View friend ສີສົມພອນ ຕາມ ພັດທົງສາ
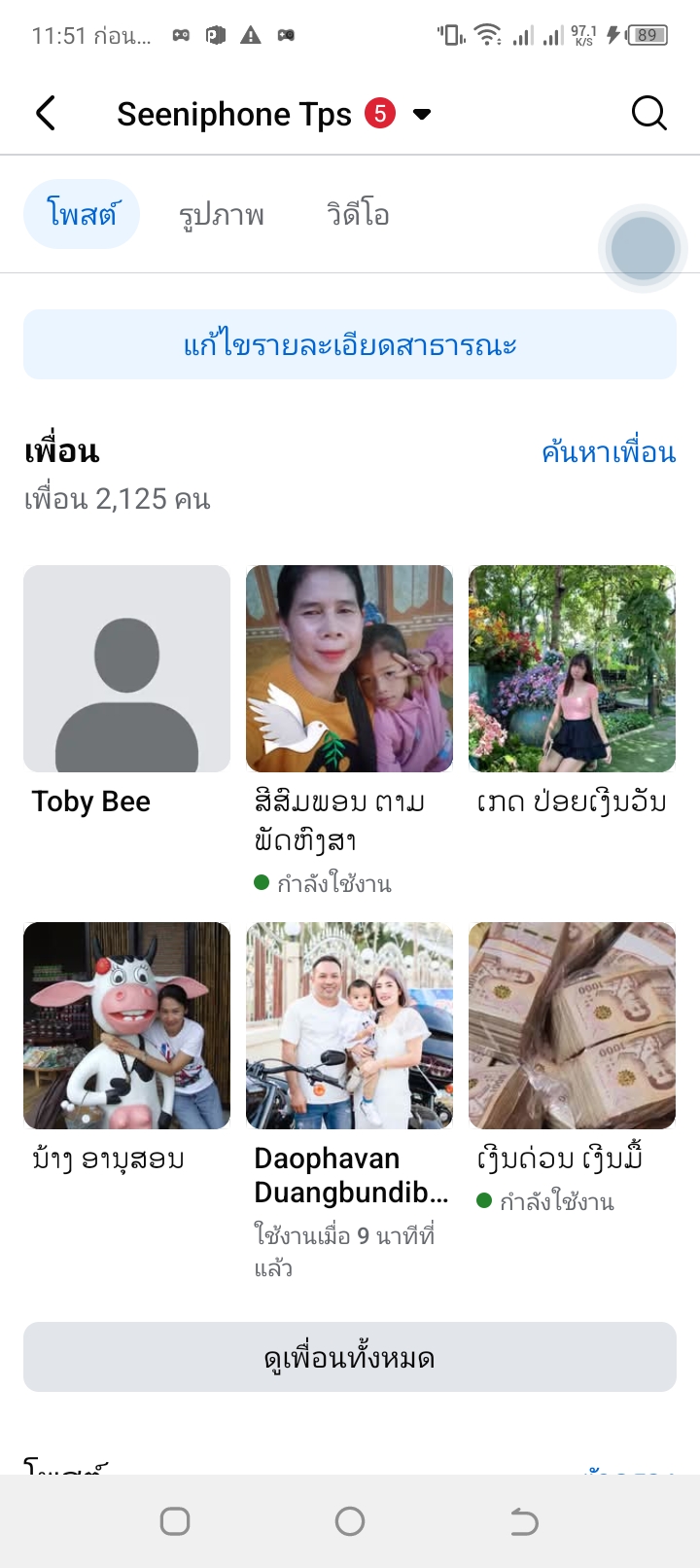Viewport: 700px width, 1568px height. point(349,669)
